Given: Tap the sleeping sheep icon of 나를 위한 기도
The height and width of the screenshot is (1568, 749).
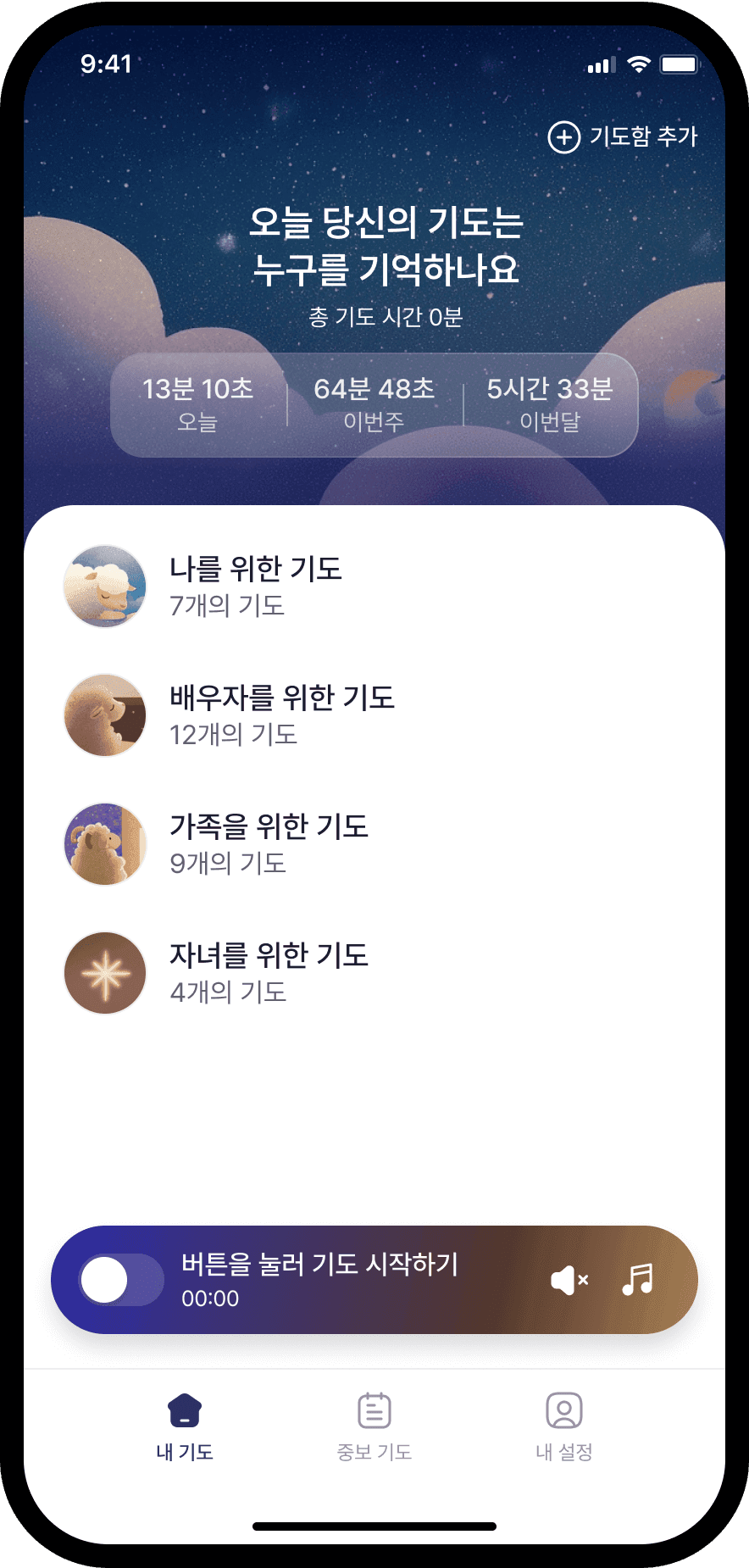Looking at the screenshot, I should tap(105, 587).
